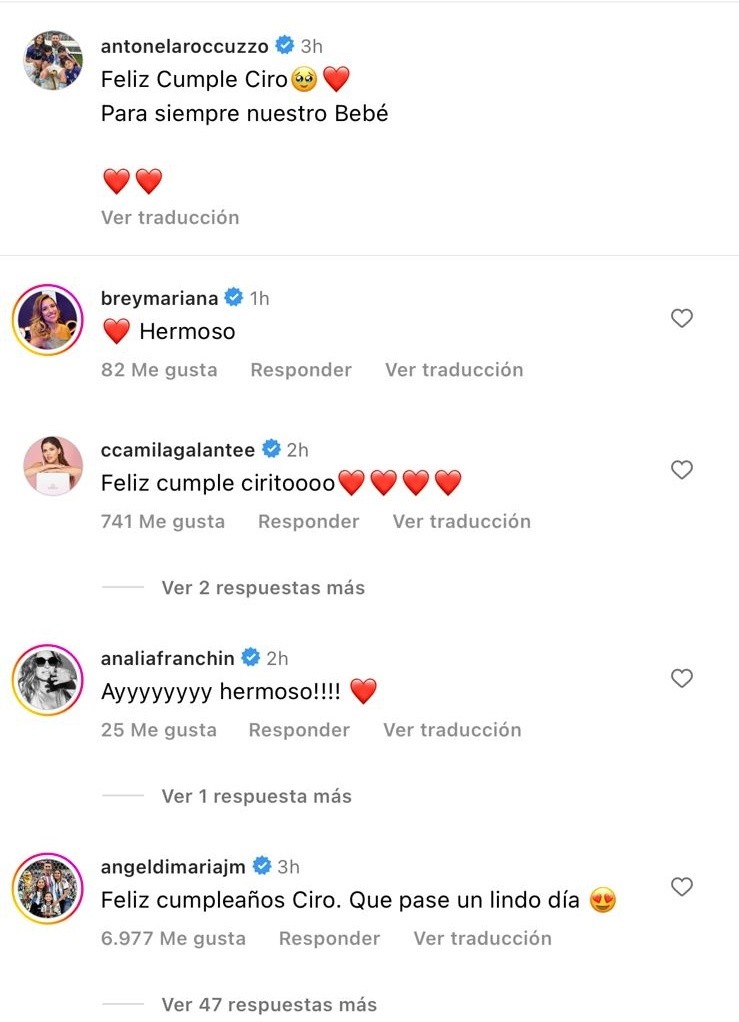Translate breymariana's Hermoso comment

pos(454,370)
